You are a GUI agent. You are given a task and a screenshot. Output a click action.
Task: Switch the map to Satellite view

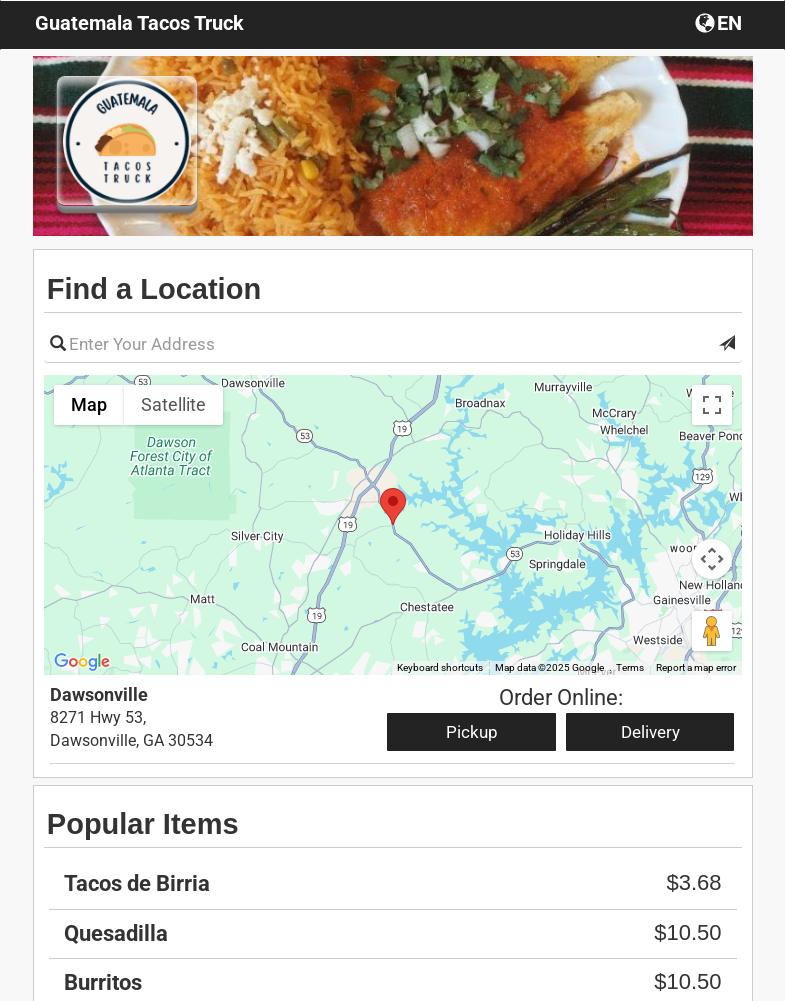[x=172, y=405]
